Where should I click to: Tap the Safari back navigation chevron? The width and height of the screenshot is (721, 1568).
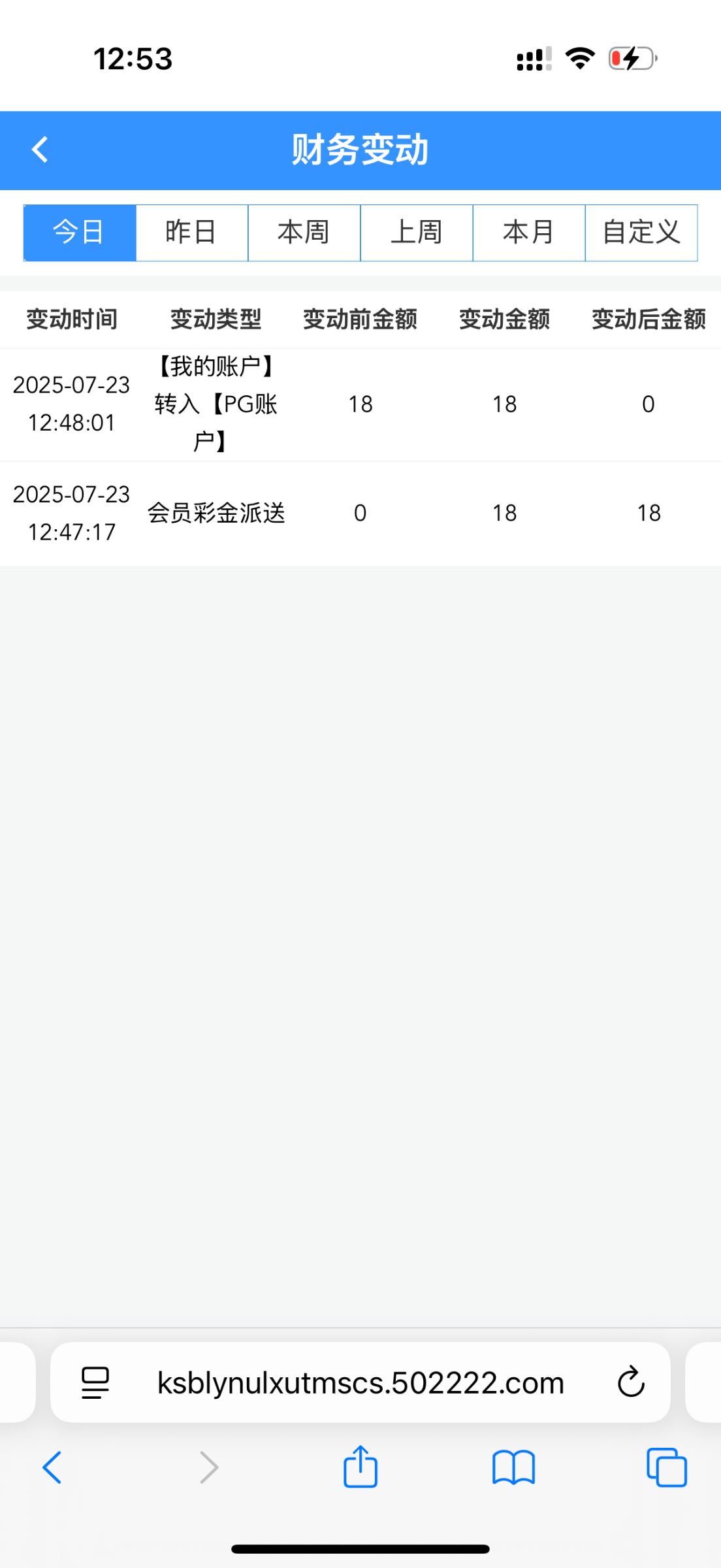tap(52, 1467)
